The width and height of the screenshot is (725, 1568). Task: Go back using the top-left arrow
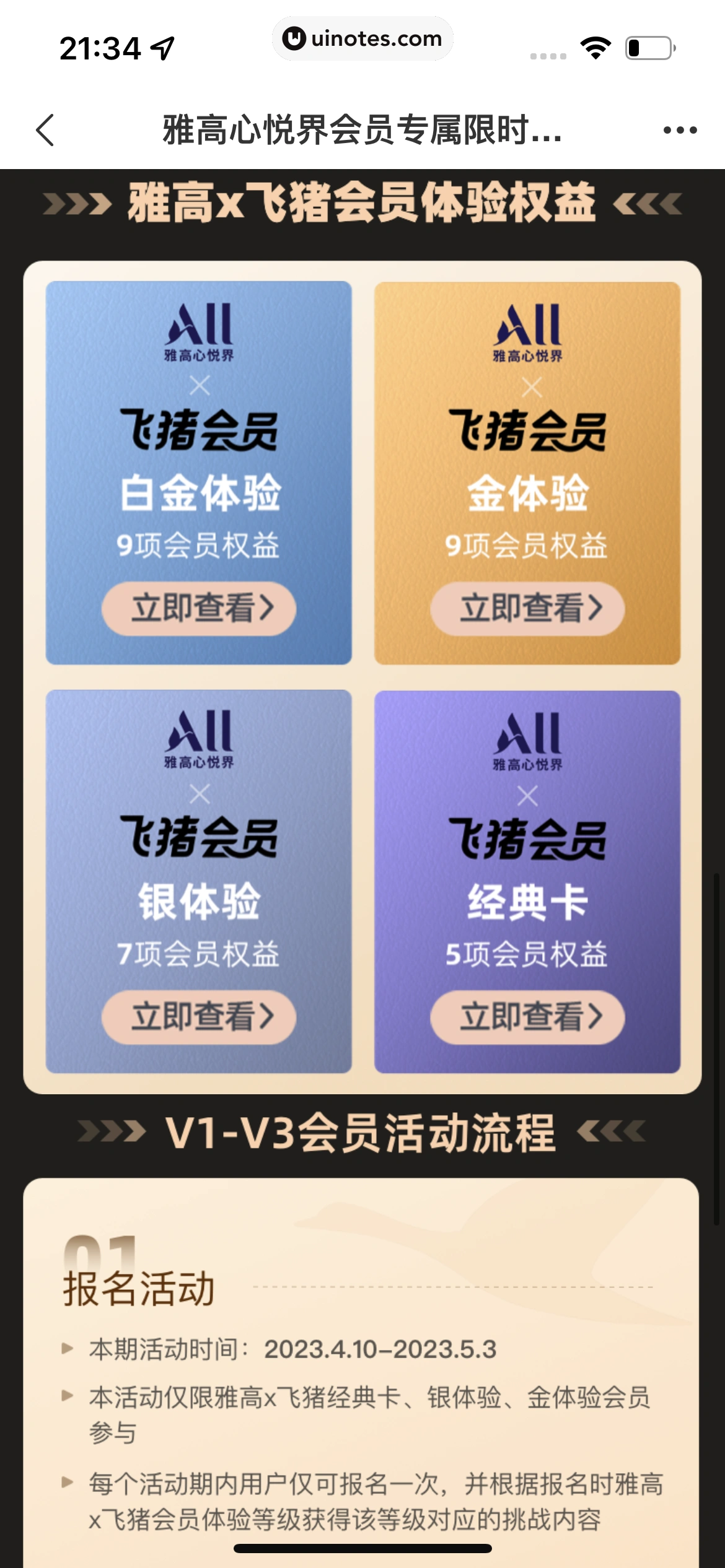tap(45, 130)
